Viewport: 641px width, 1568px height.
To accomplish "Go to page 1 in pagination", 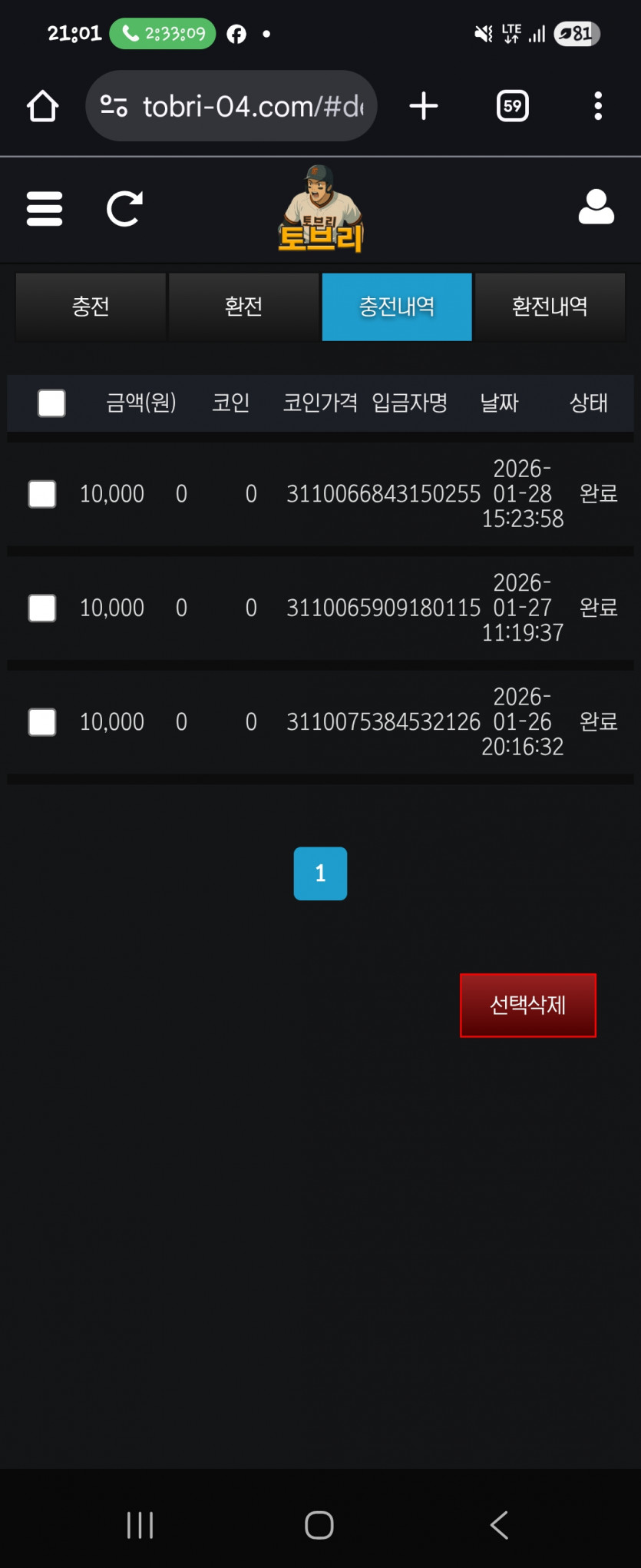I will coord(320,873).
